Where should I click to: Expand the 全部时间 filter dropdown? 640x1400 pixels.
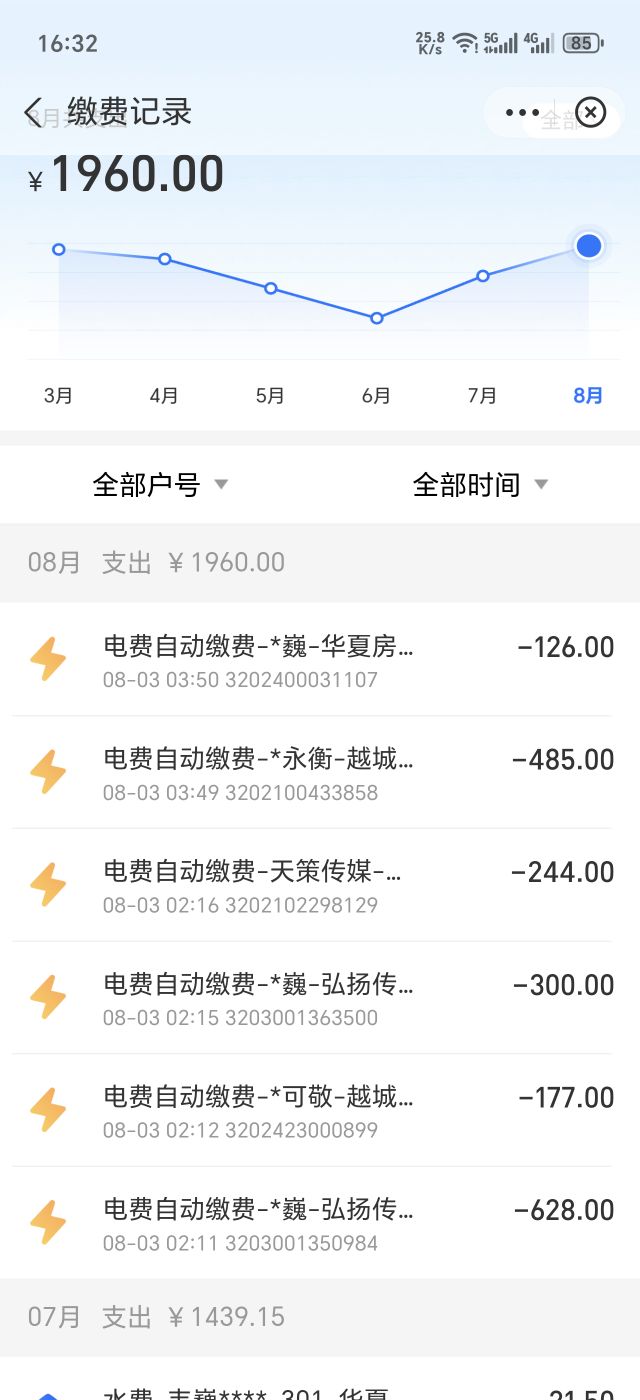click(x=481, y=485)
